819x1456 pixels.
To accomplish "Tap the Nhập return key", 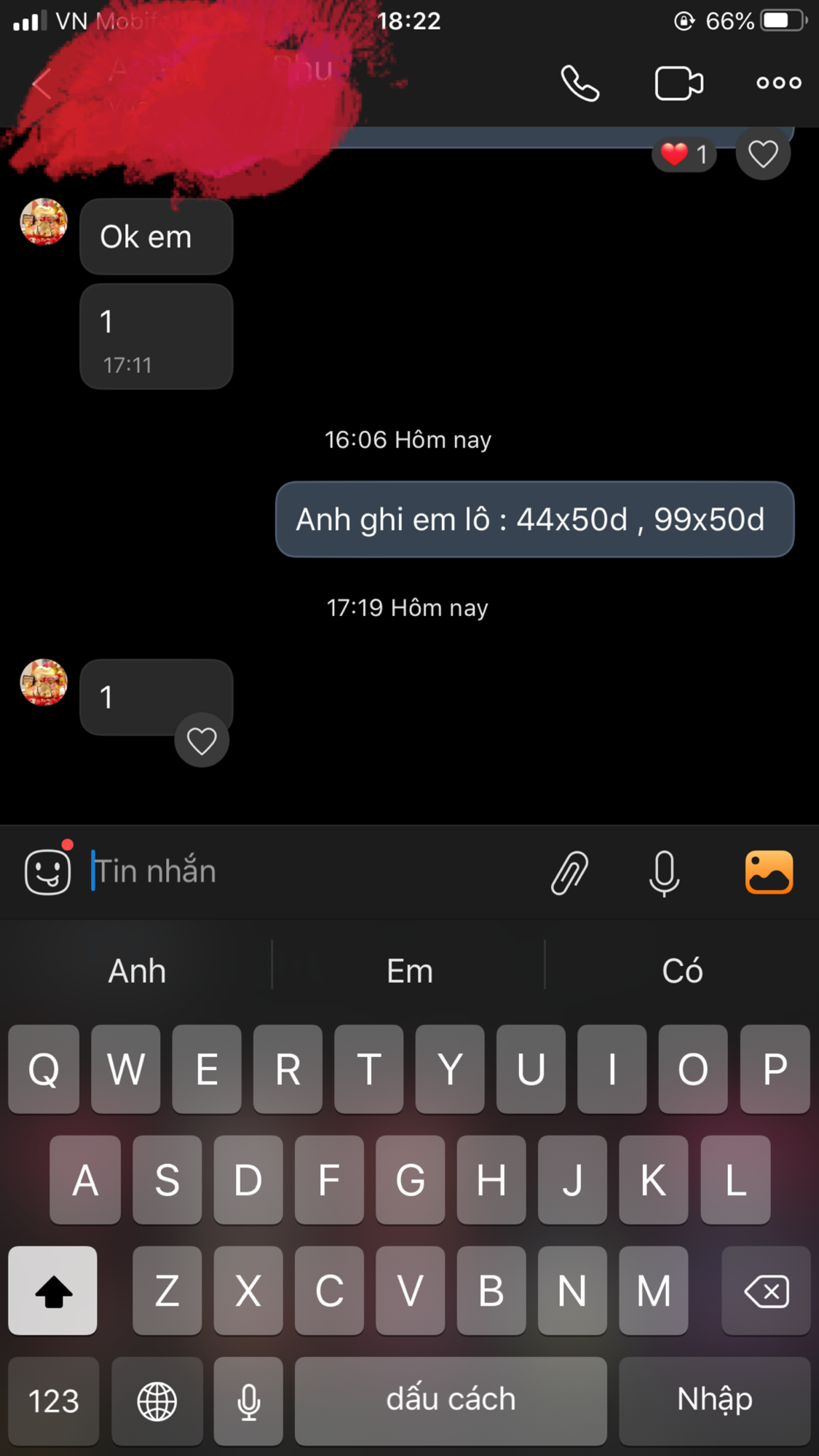I will [714, 1401].
